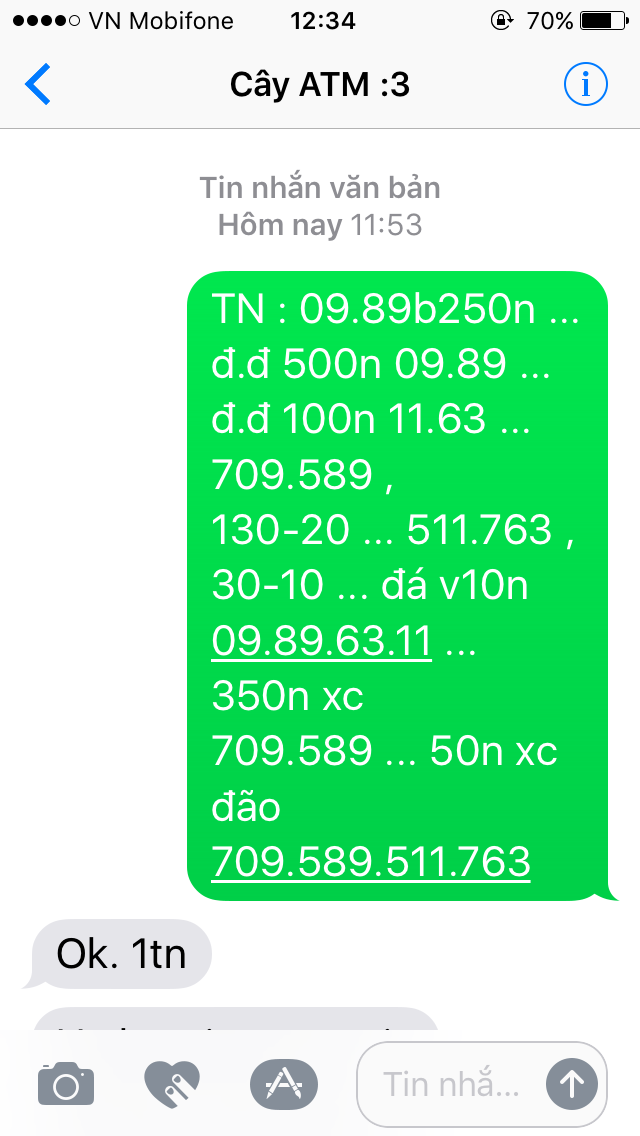
Task: Send the message with the arrow button
Action: 572,1084
